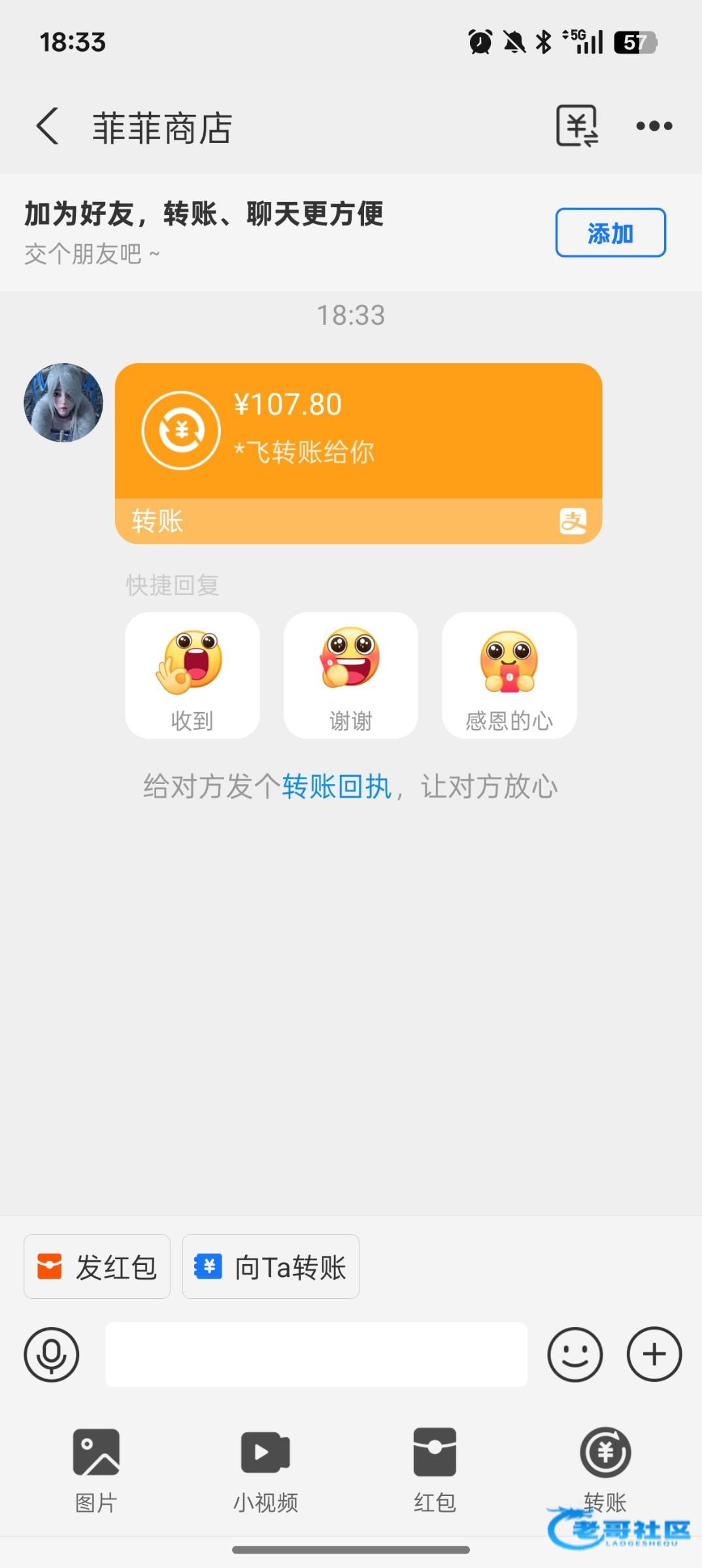Viewport: 702px width, 1568px height.
Task: Tap 添加 to add as friend
Action: 610,233
